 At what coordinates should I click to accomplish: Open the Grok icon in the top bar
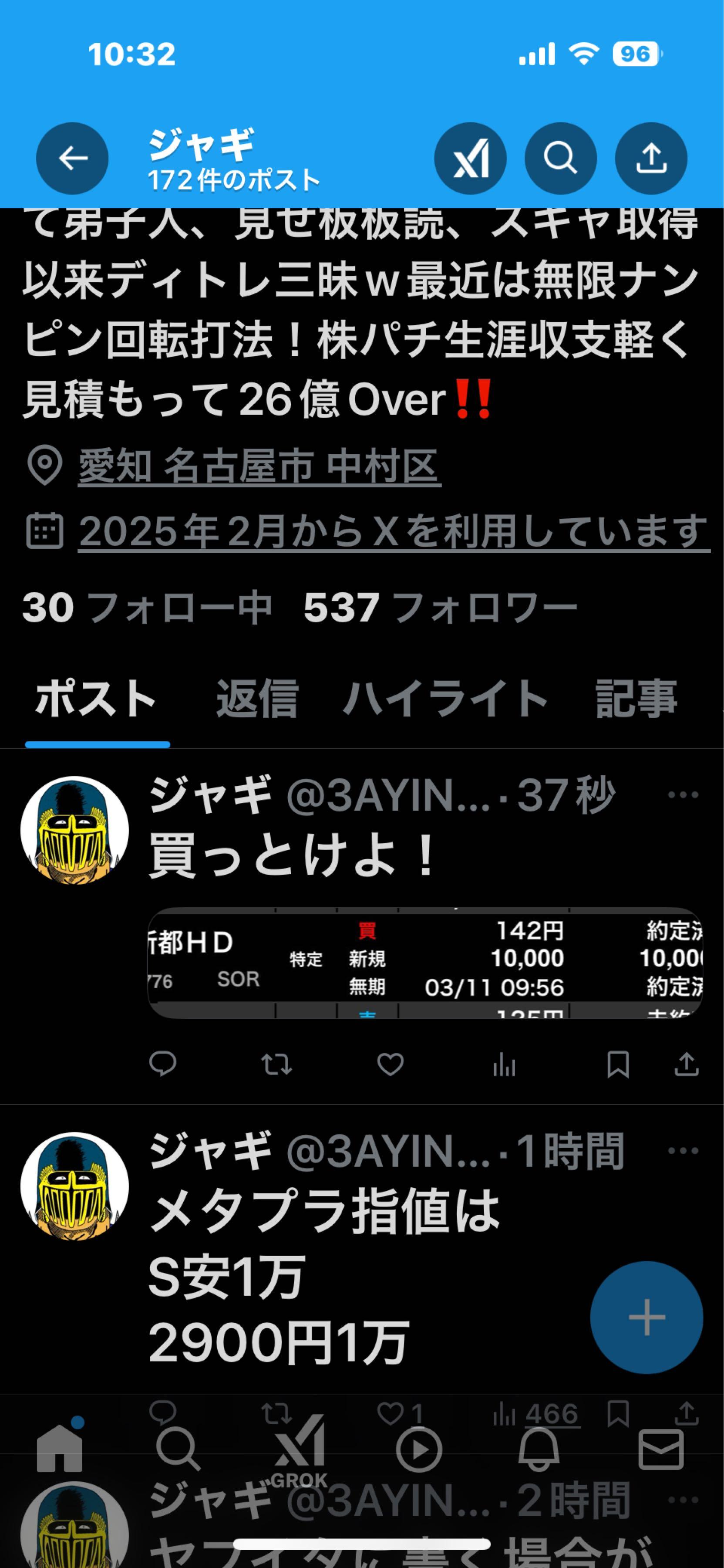tap(470, 158)
